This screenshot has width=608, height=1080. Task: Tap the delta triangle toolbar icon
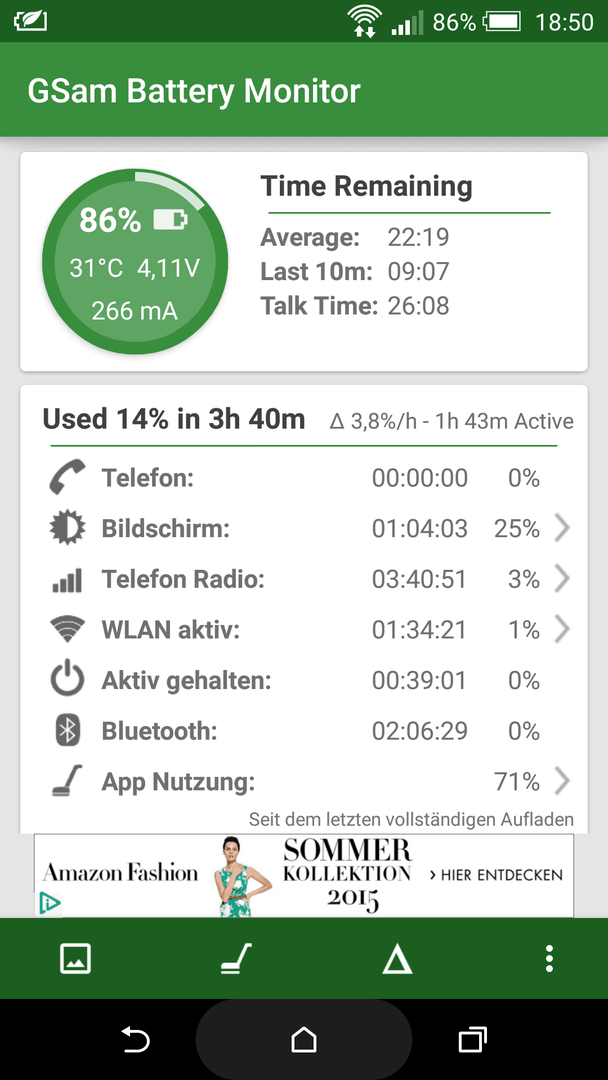pyautogui.click(x=397, y=959)
